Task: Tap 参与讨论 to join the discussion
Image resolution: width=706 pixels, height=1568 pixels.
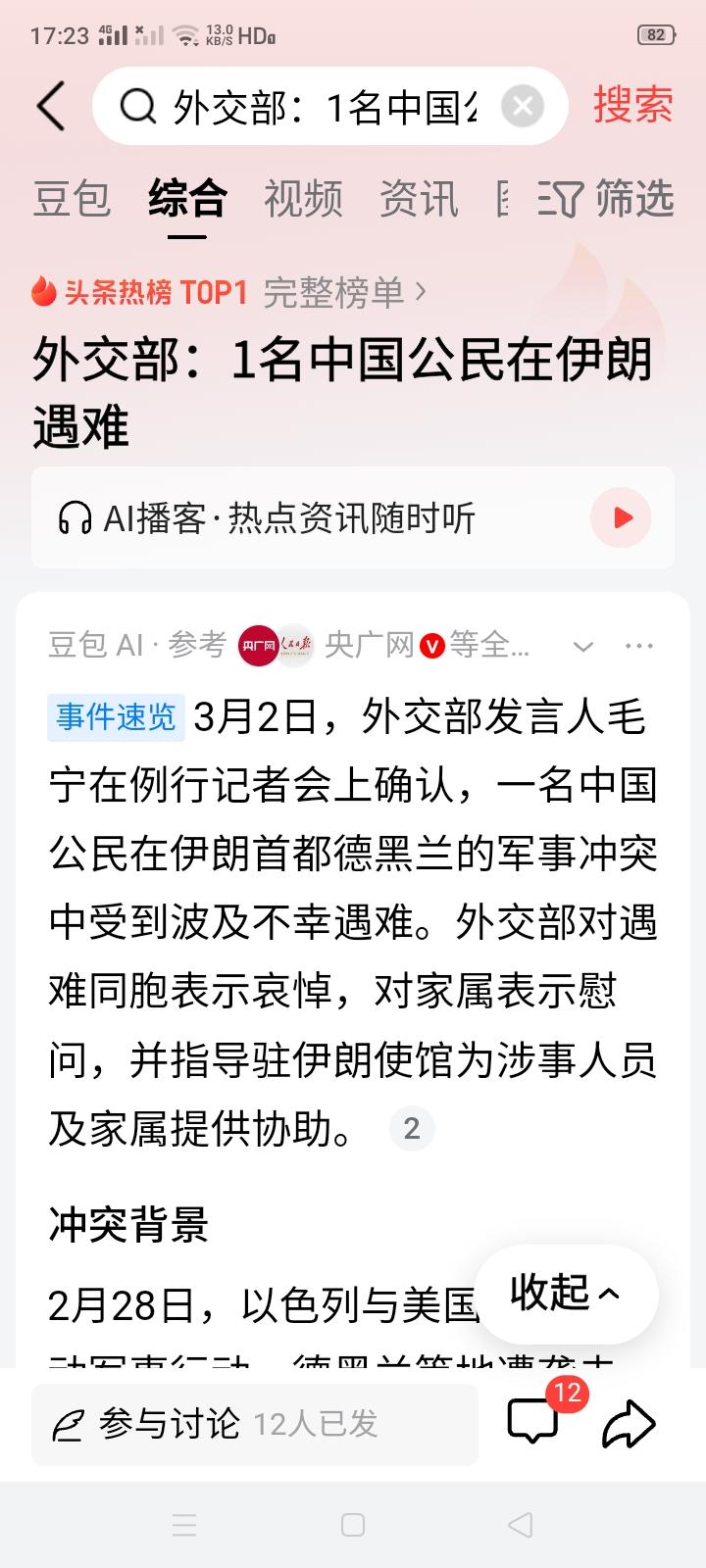Action: pyautogui.click(x=172, y=1424)
